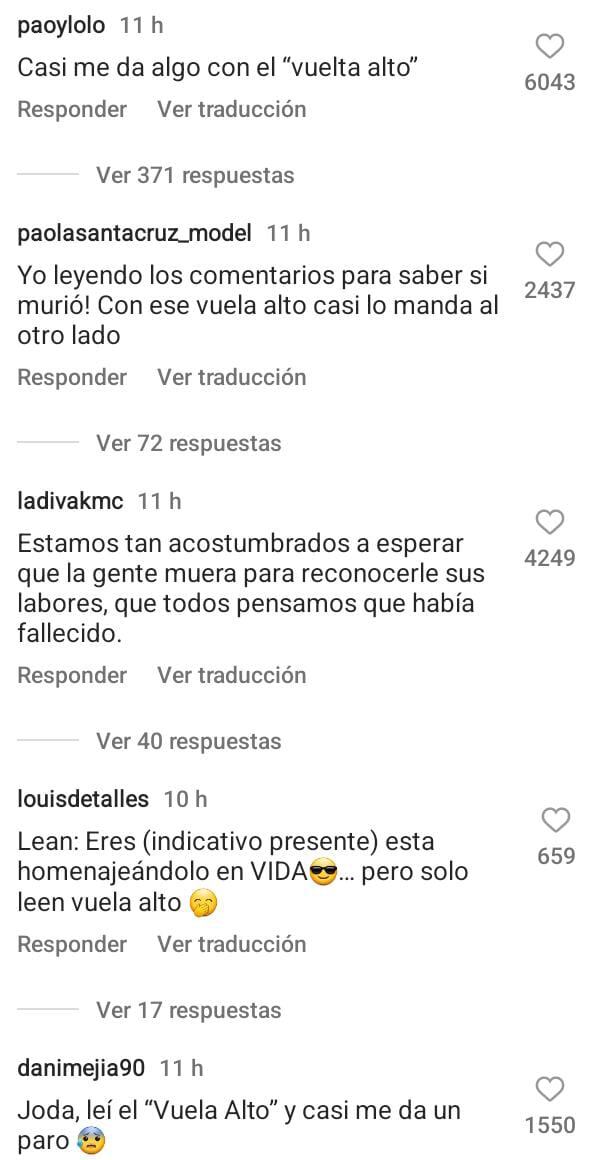Reply to ladivakmc's comment
The width and height of the screenshot is (614, 1160).
[72, 675]
